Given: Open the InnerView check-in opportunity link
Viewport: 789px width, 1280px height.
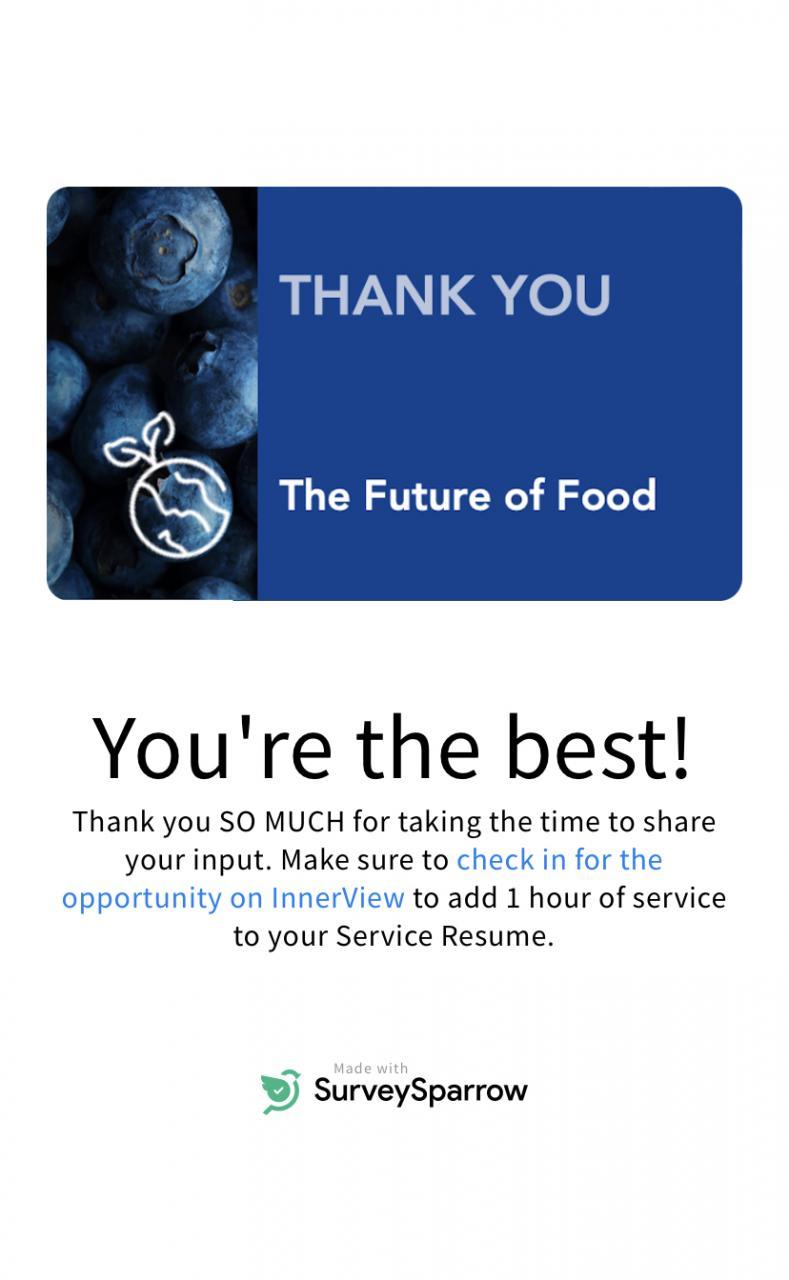Looking at the screenshot, I should pos(559,860).
